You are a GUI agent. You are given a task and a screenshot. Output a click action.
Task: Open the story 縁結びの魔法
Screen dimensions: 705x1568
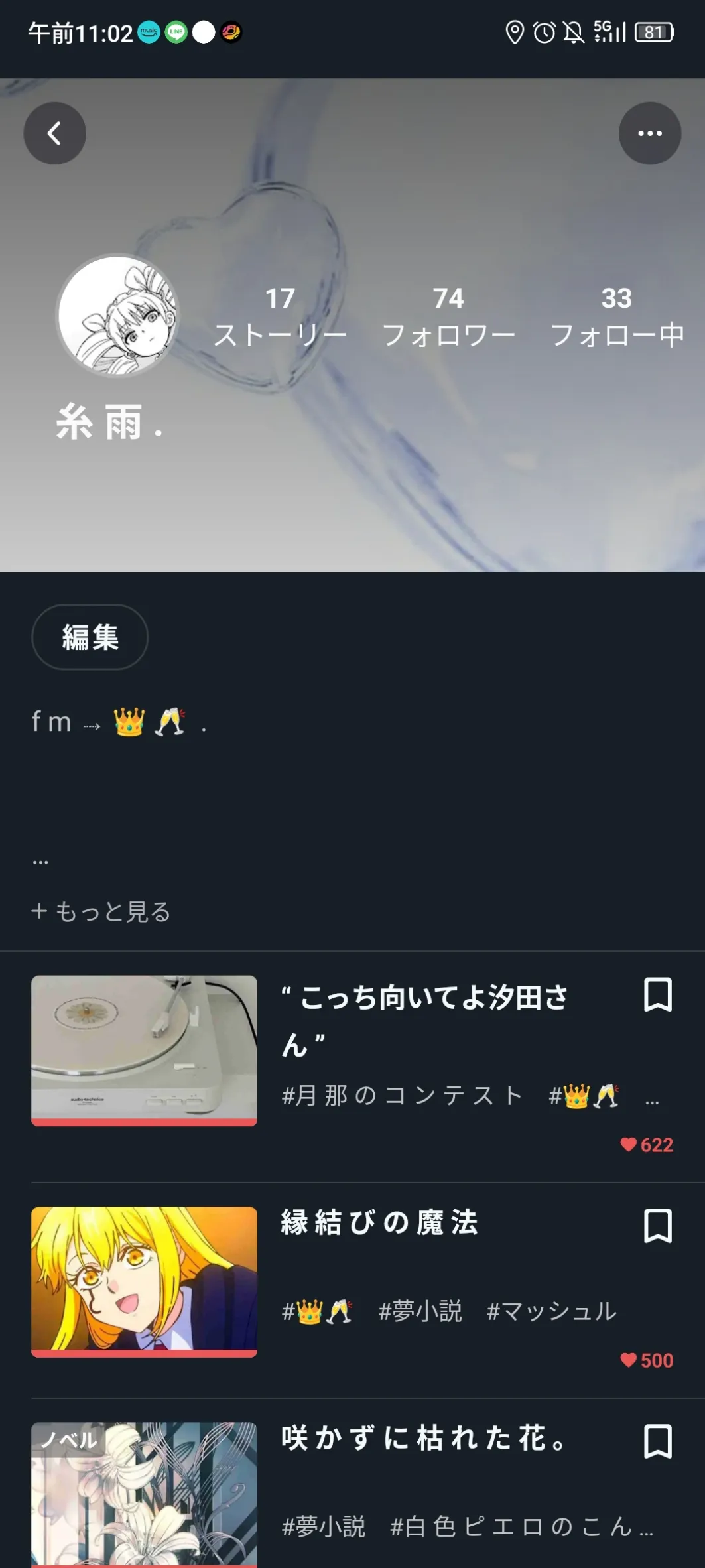[379, 1222]
